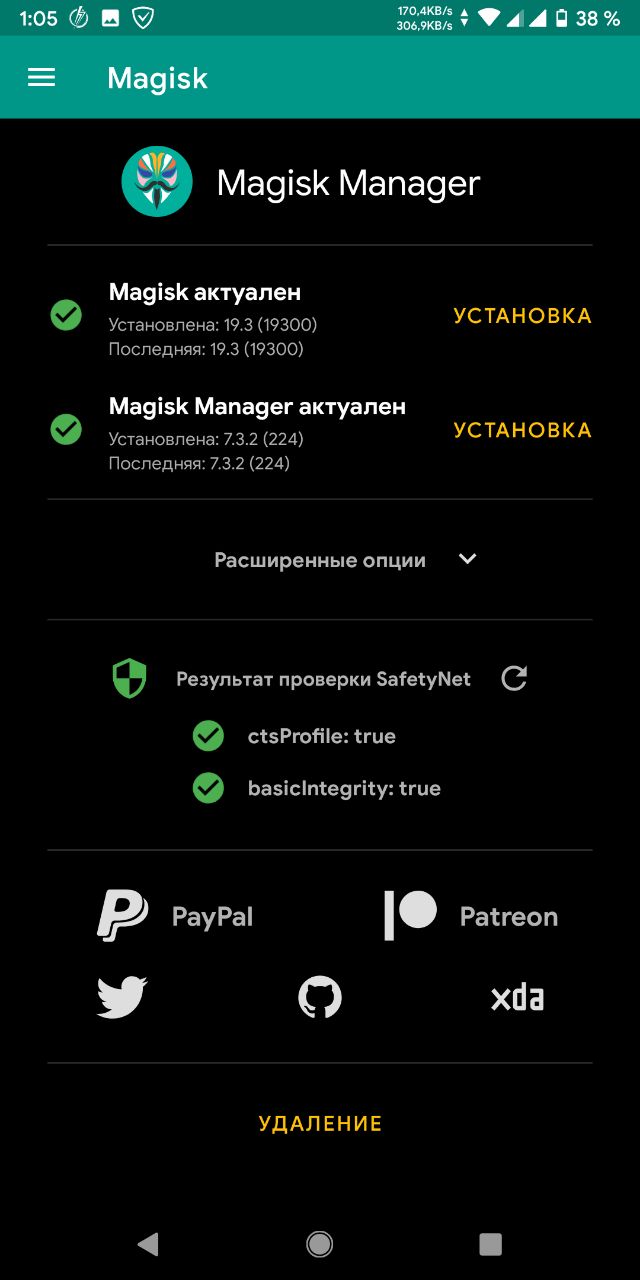The image size is (640, 1280).
Task: Open the GitHub repository icon
Action: tap(320, 997)
